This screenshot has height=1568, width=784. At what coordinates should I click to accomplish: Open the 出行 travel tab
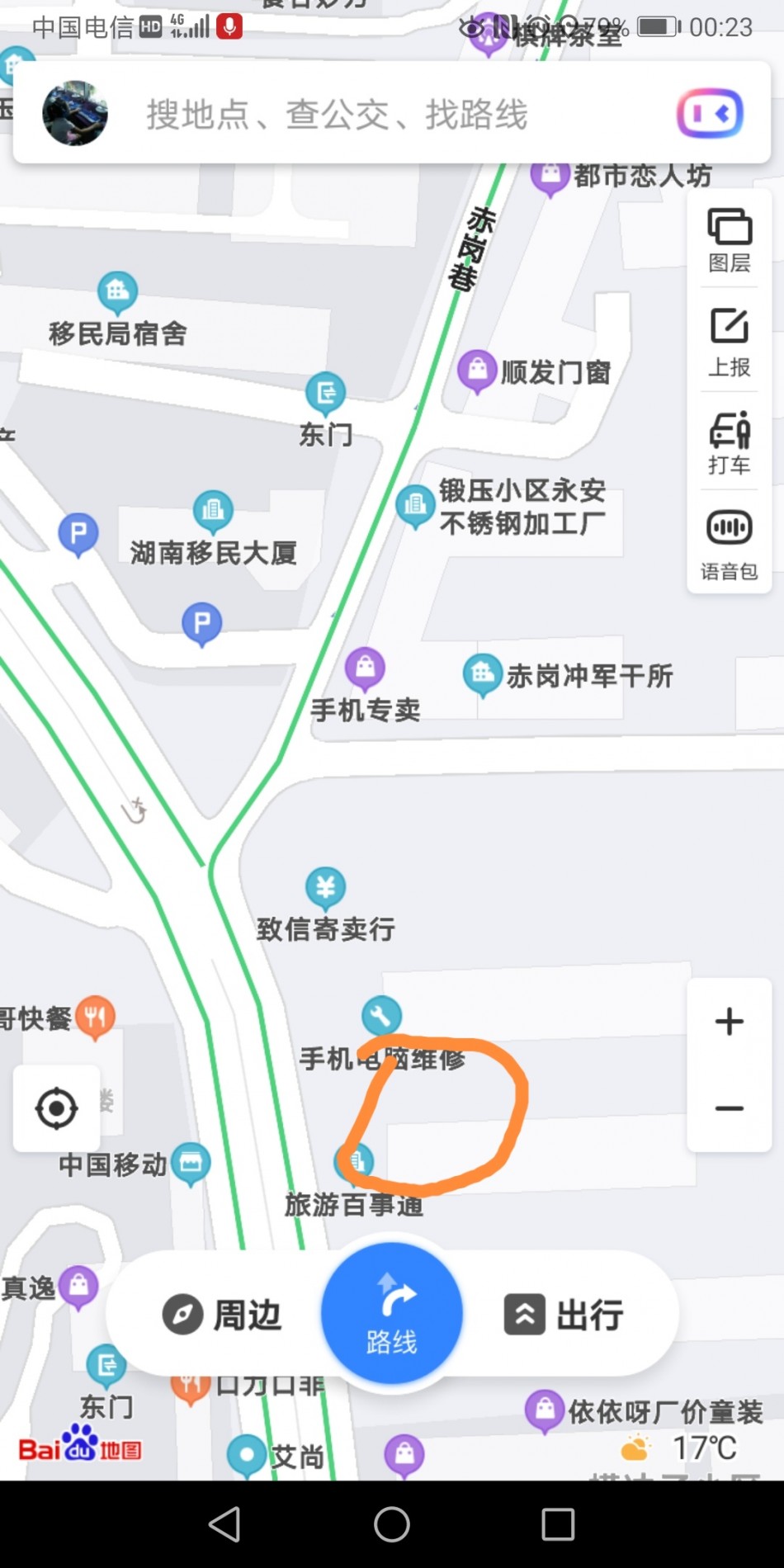click(x=564, y=1315)
